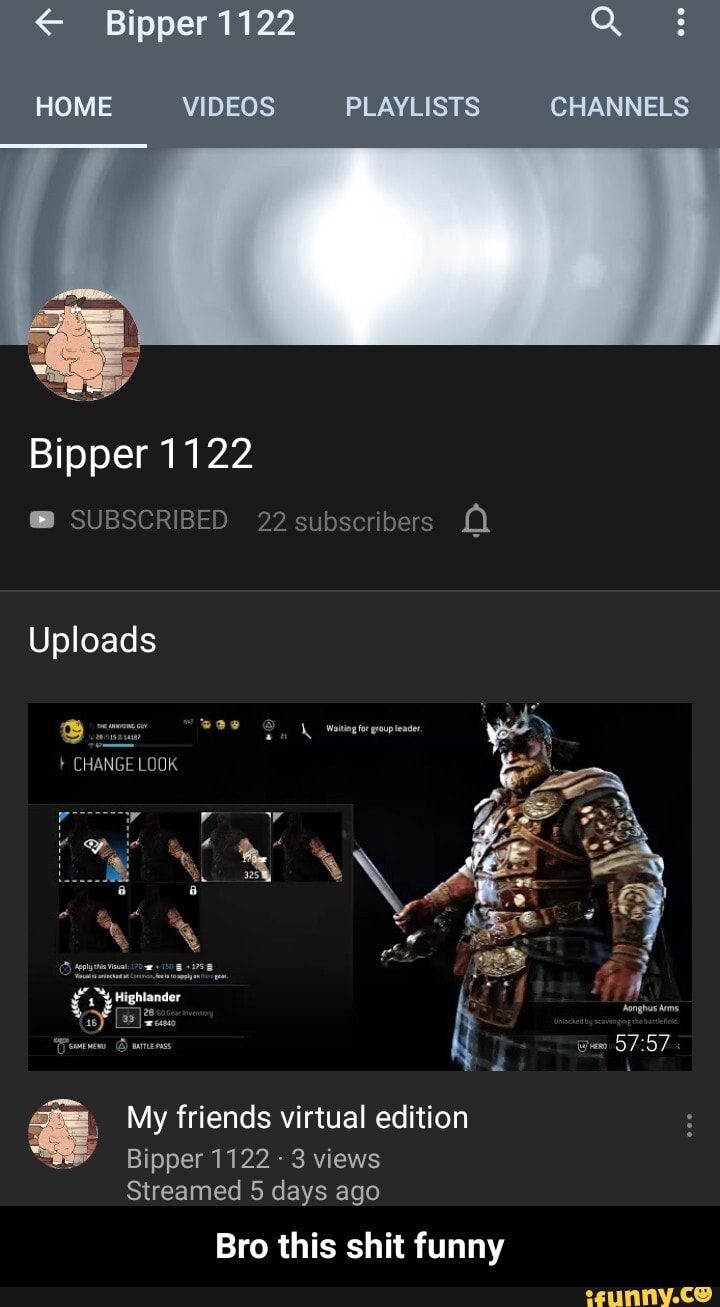Open options for My friends virtual edition
The height and width of the screenshot is (1307, 720).
[689, 1128]
